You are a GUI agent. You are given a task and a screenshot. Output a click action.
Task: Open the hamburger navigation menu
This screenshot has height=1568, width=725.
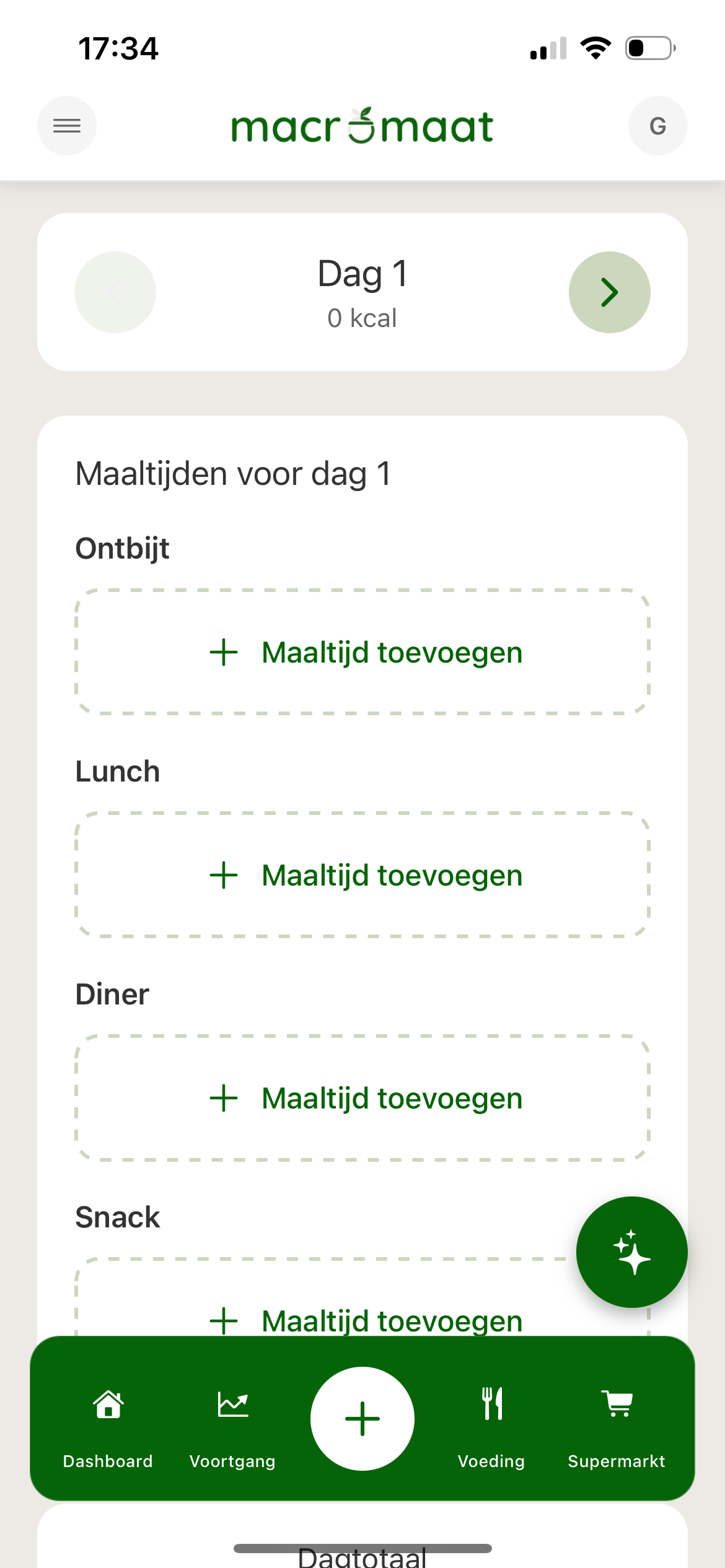click(66, 125)
